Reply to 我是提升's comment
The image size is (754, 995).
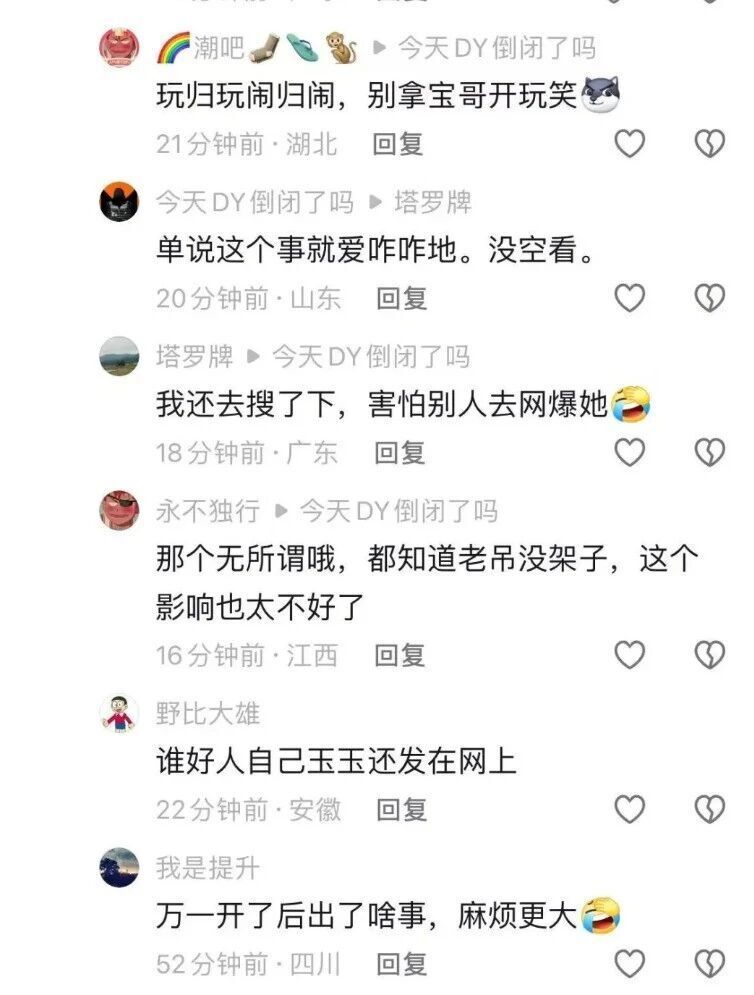pos(402,964)
